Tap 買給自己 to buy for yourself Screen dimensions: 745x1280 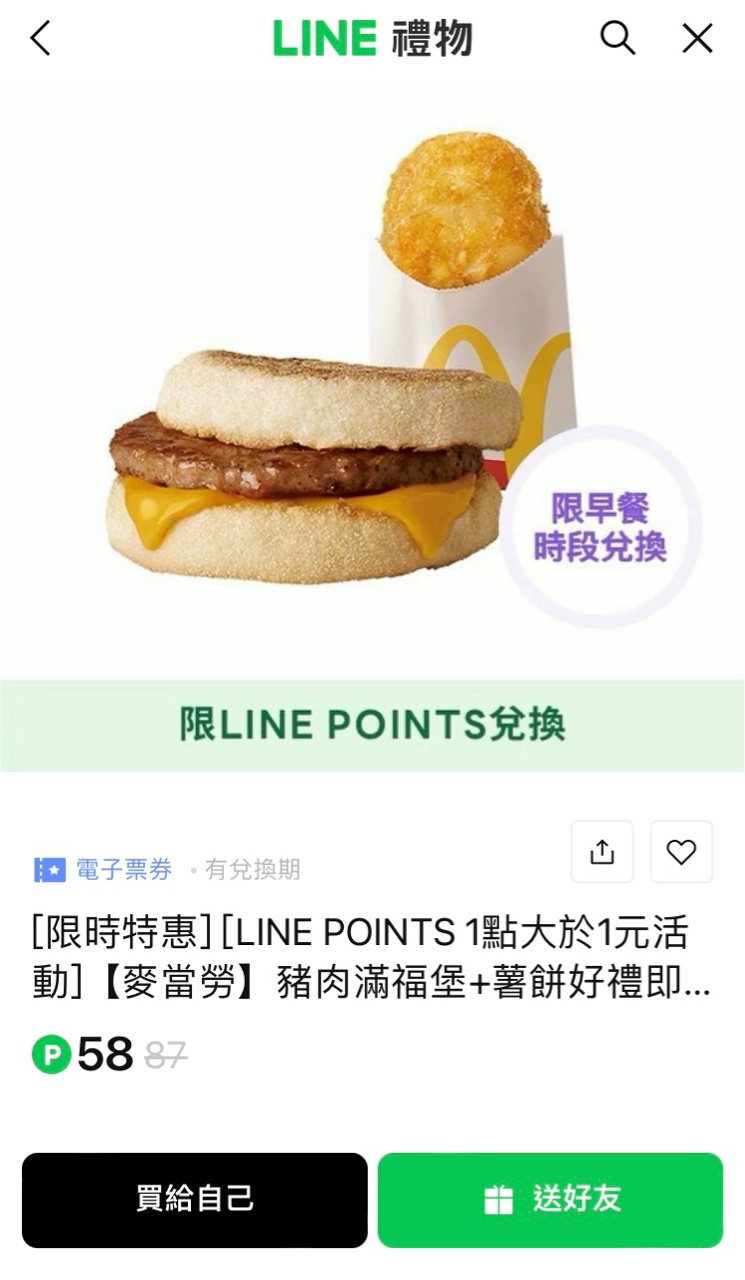(x=195, y=1200)
